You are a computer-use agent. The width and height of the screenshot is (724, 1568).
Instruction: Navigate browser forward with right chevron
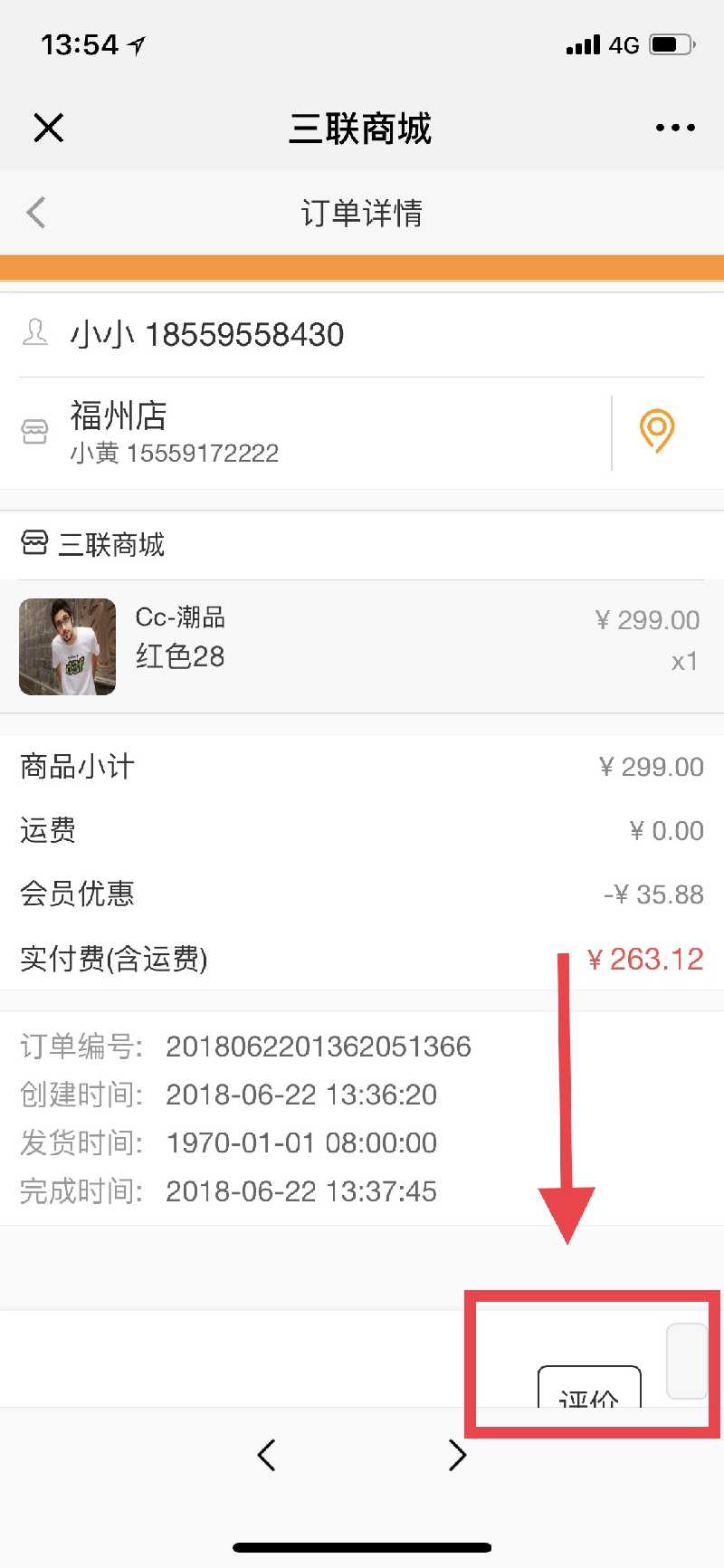(458, 1455)
